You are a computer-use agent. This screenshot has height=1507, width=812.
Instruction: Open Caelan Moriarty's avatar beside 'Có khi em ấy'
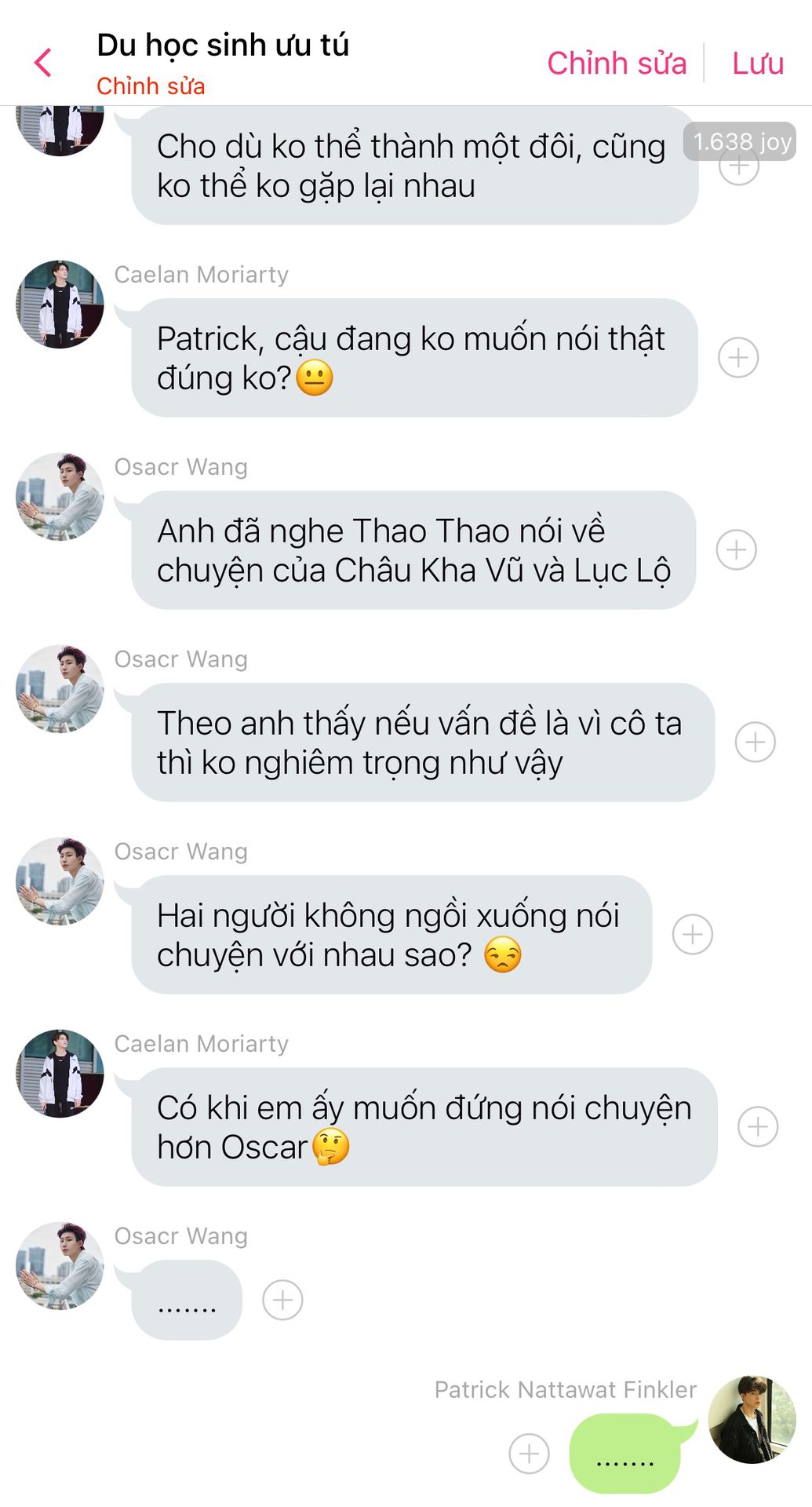pos(60,1073)
